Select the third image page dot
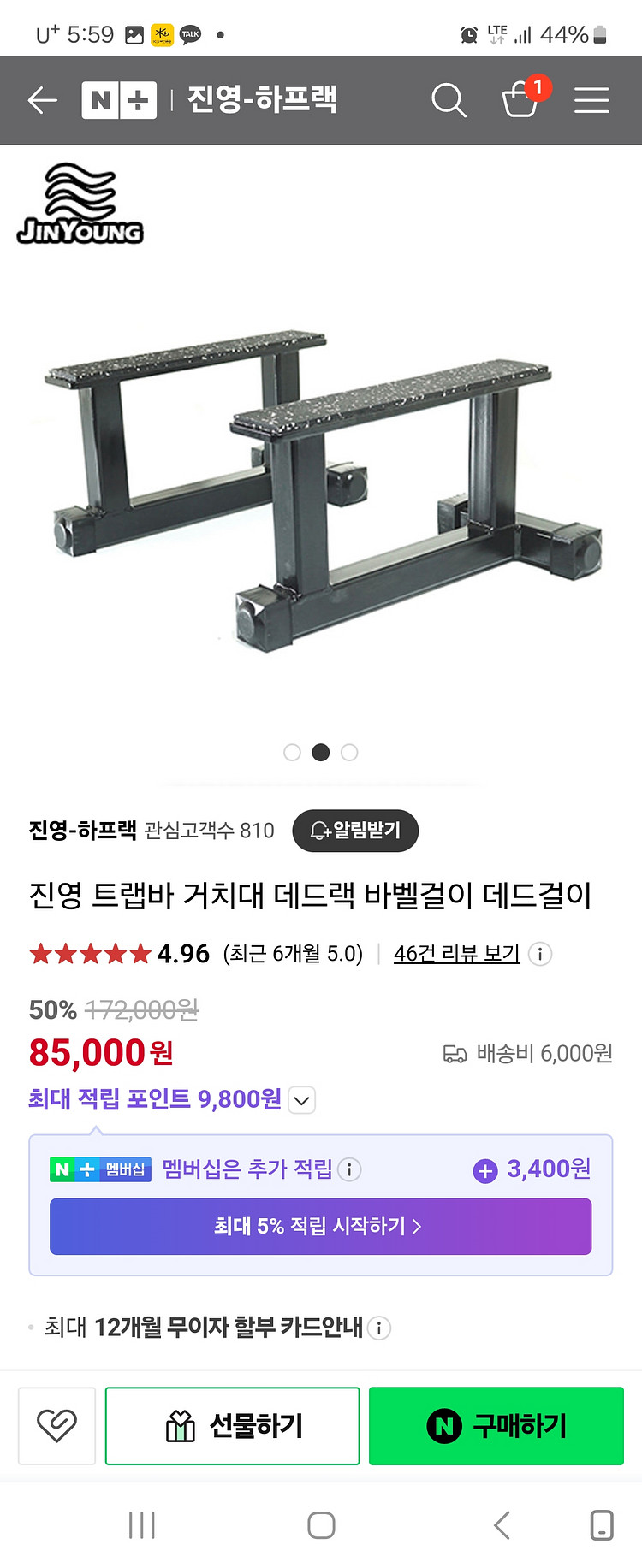The height and width of the screenshot is (1568, 642). (349, 753)
